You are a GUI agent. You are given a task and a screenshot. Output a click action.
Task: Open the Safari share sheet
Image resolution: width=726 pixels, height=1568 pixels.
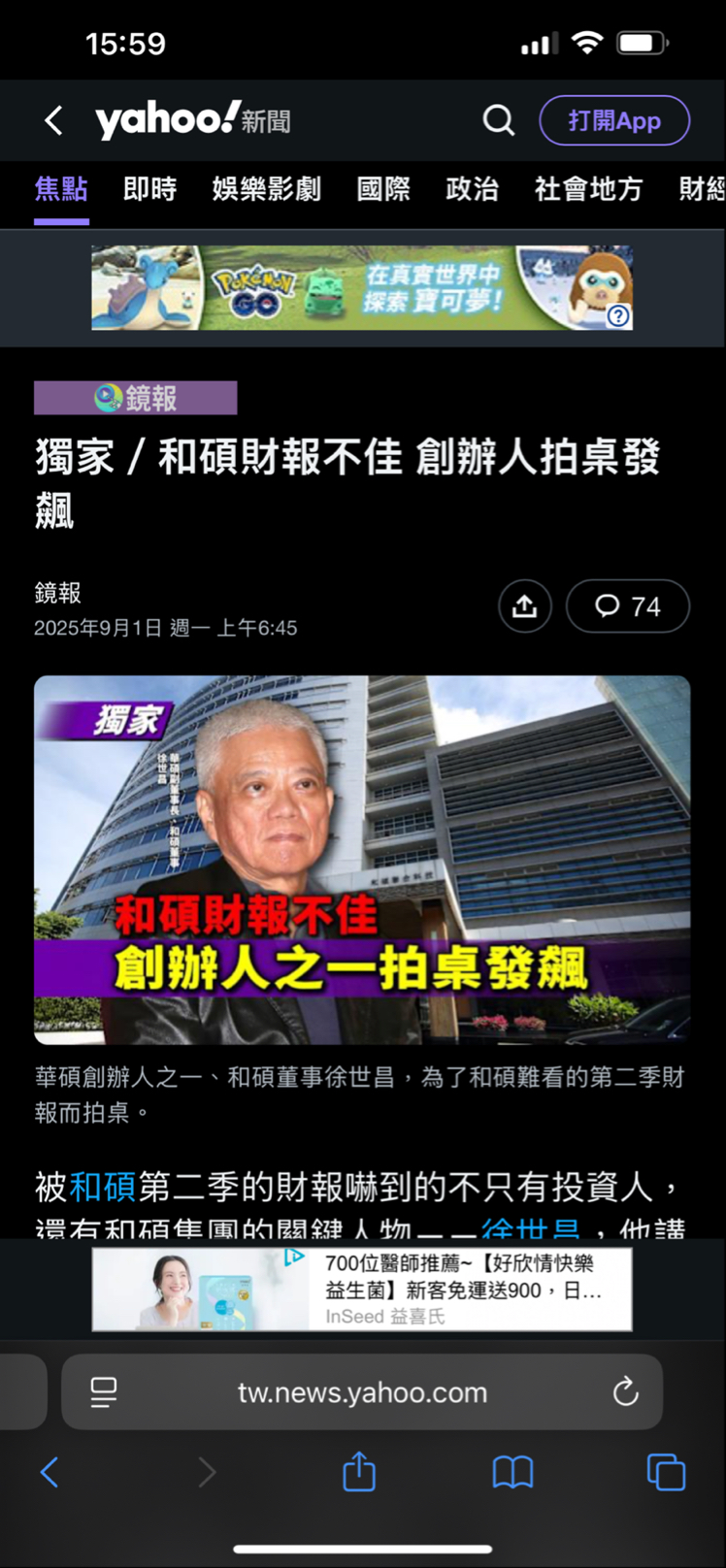359,1472
